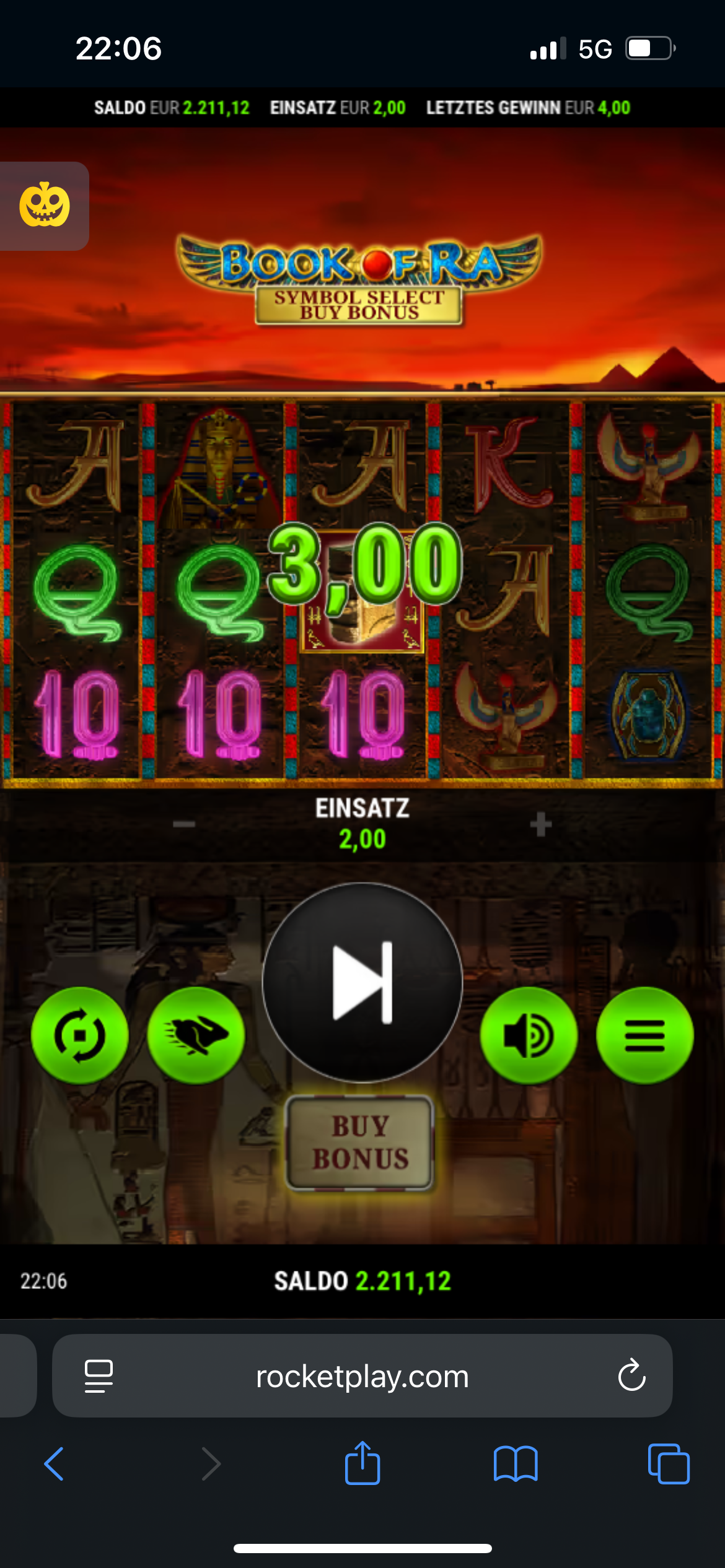Enable autoplay with the circular arrows button

tap(80, 1035)
